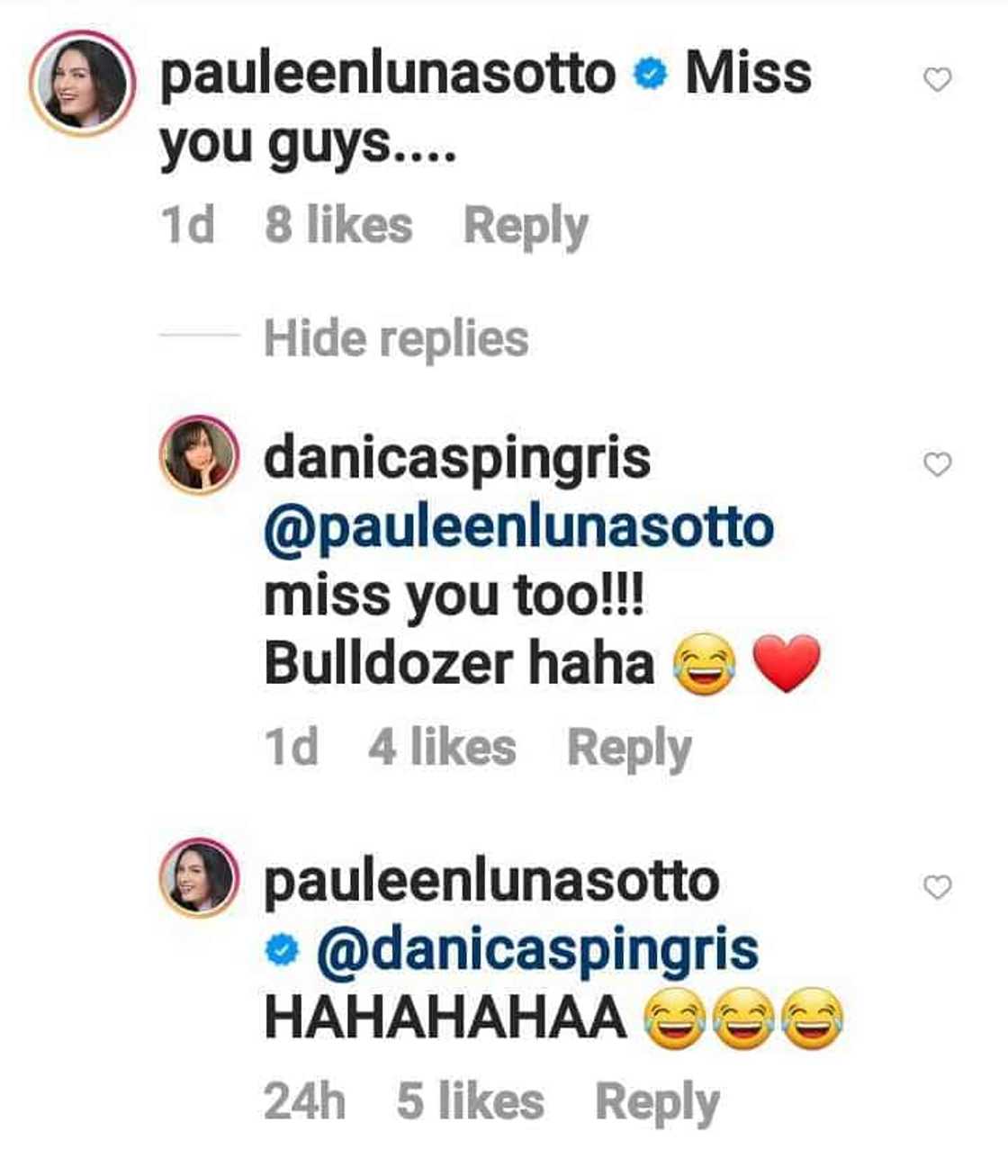
Task: View 8 likes on the top comment
Action: click(338, 226)
